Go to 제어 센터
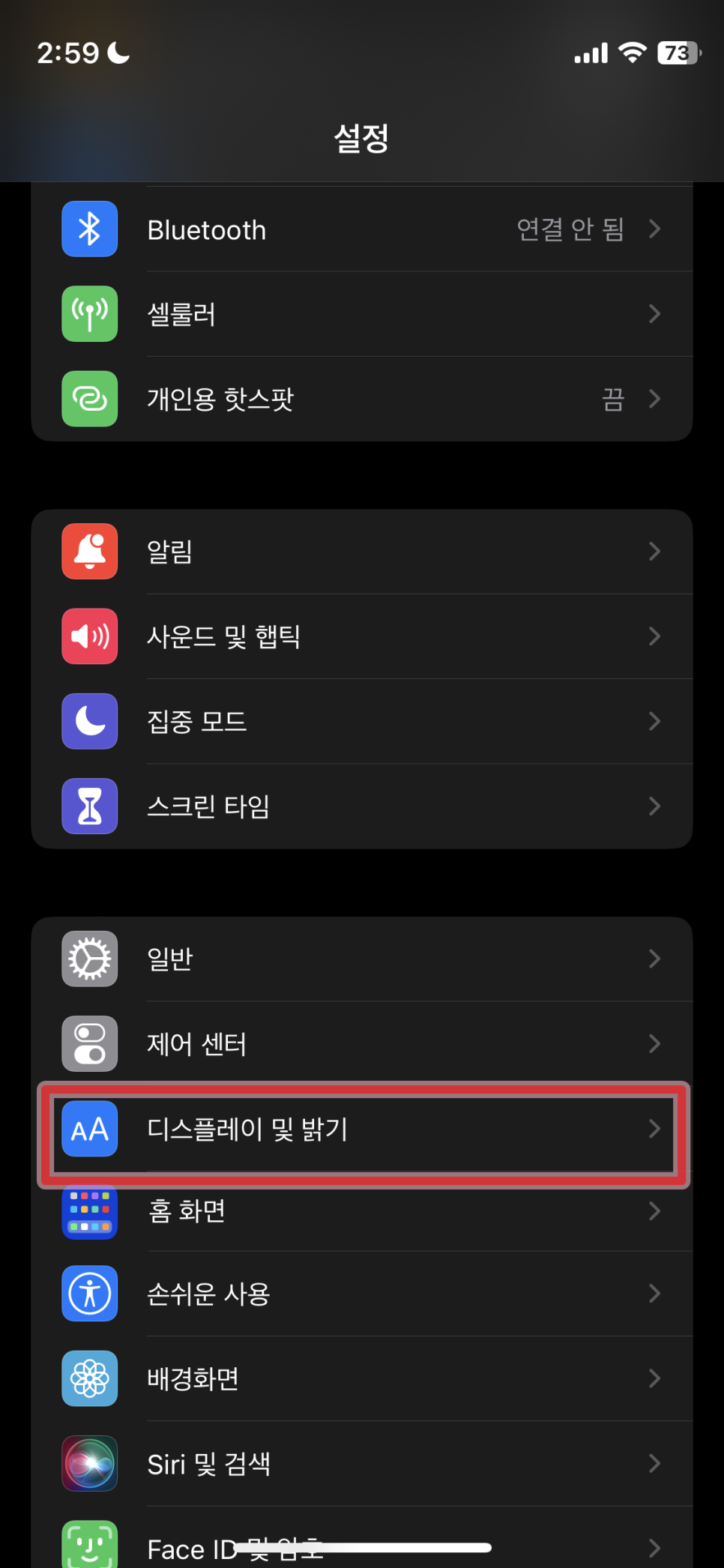Viewport: 724px width, 1568px height. pos(361,1043)
